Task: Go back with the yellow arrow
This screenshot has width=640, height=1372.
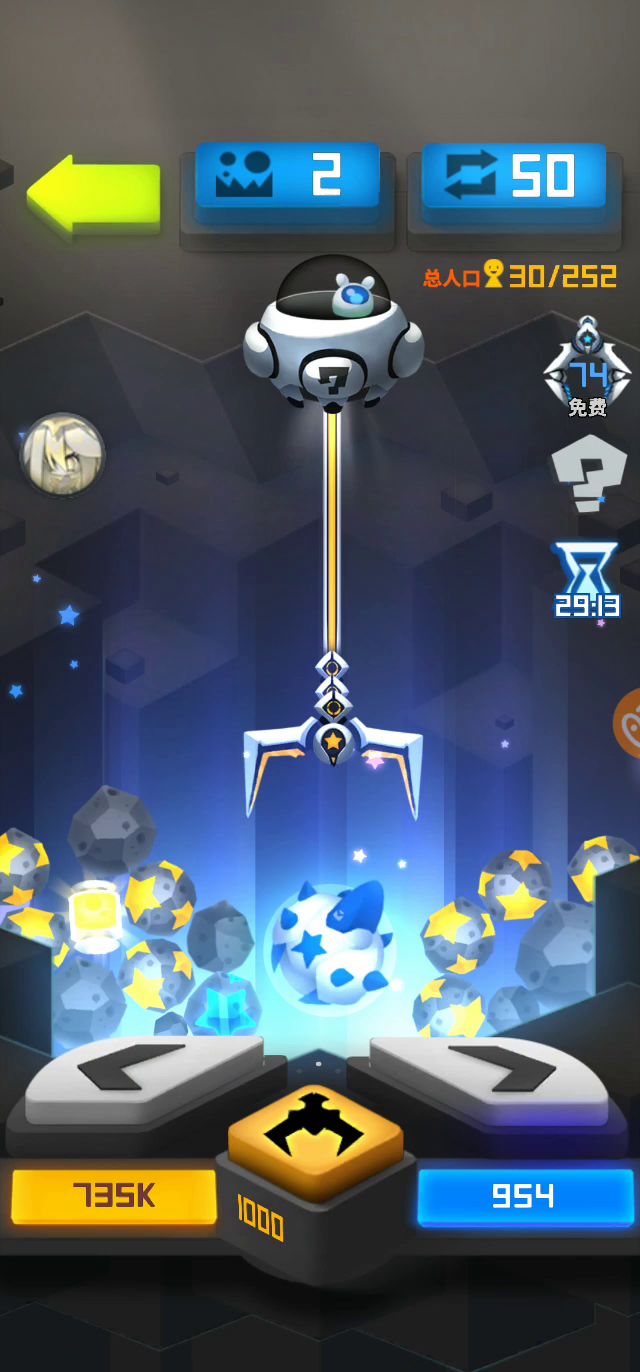Action: point(93,194)
